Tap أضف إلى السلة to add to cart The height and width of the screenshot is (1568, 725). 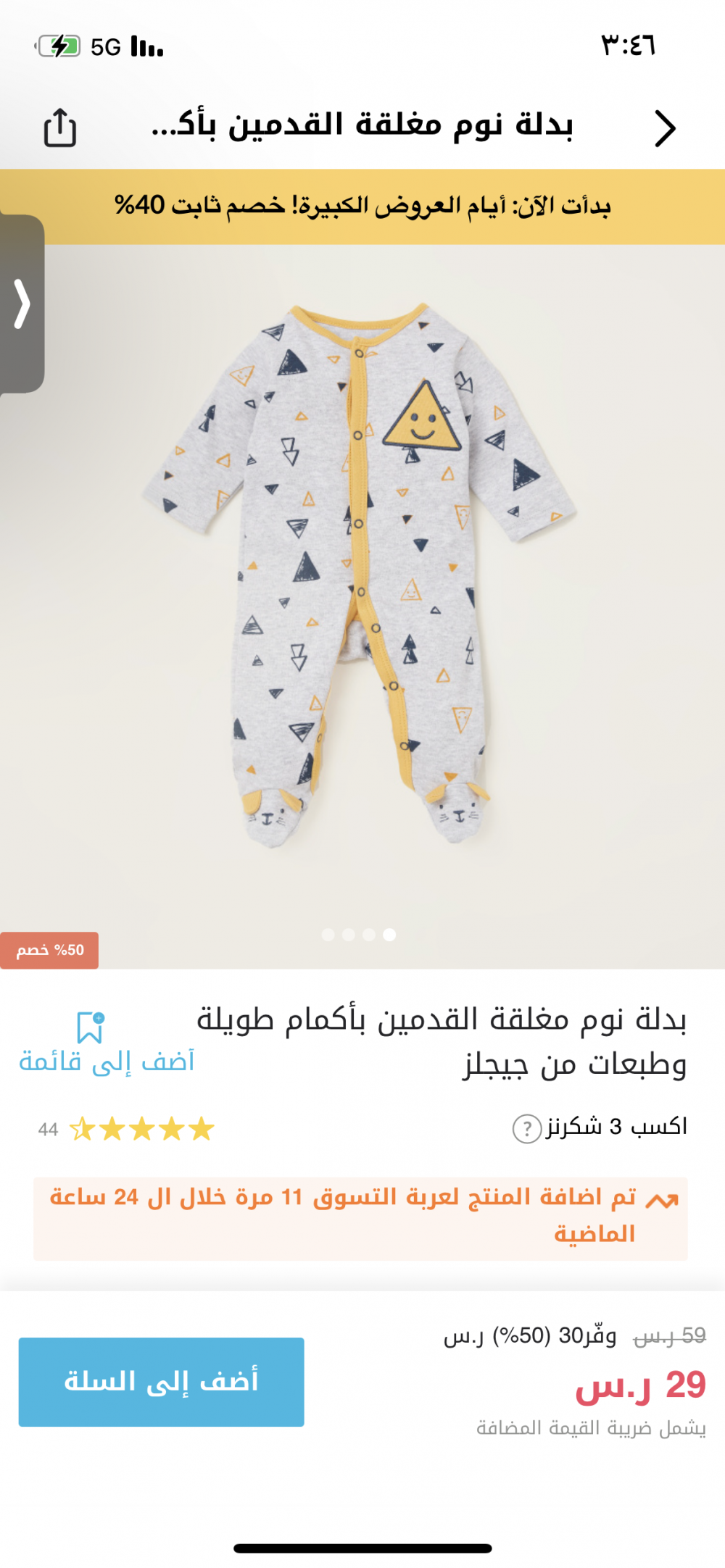pos(161,1382)
